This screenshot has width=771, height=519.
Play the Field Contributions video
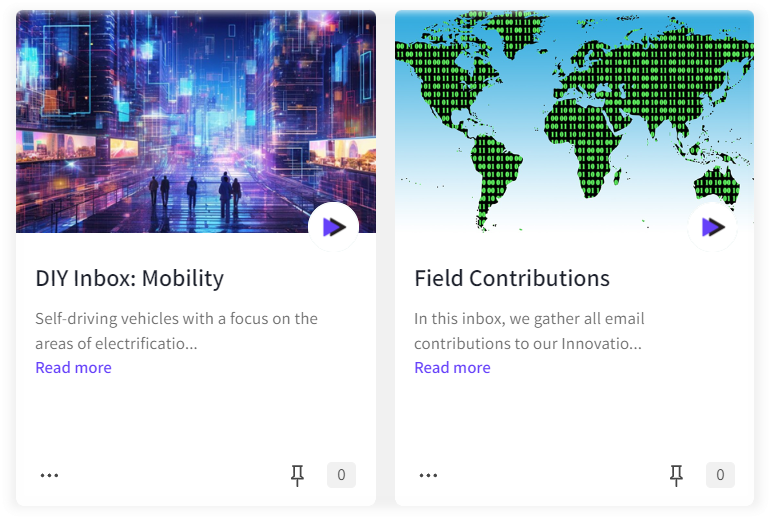[x=712, y=227]
